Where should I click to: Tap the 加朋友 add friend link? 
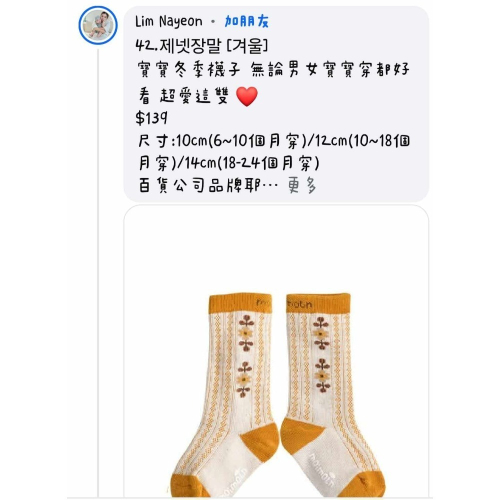click(247, 22)
